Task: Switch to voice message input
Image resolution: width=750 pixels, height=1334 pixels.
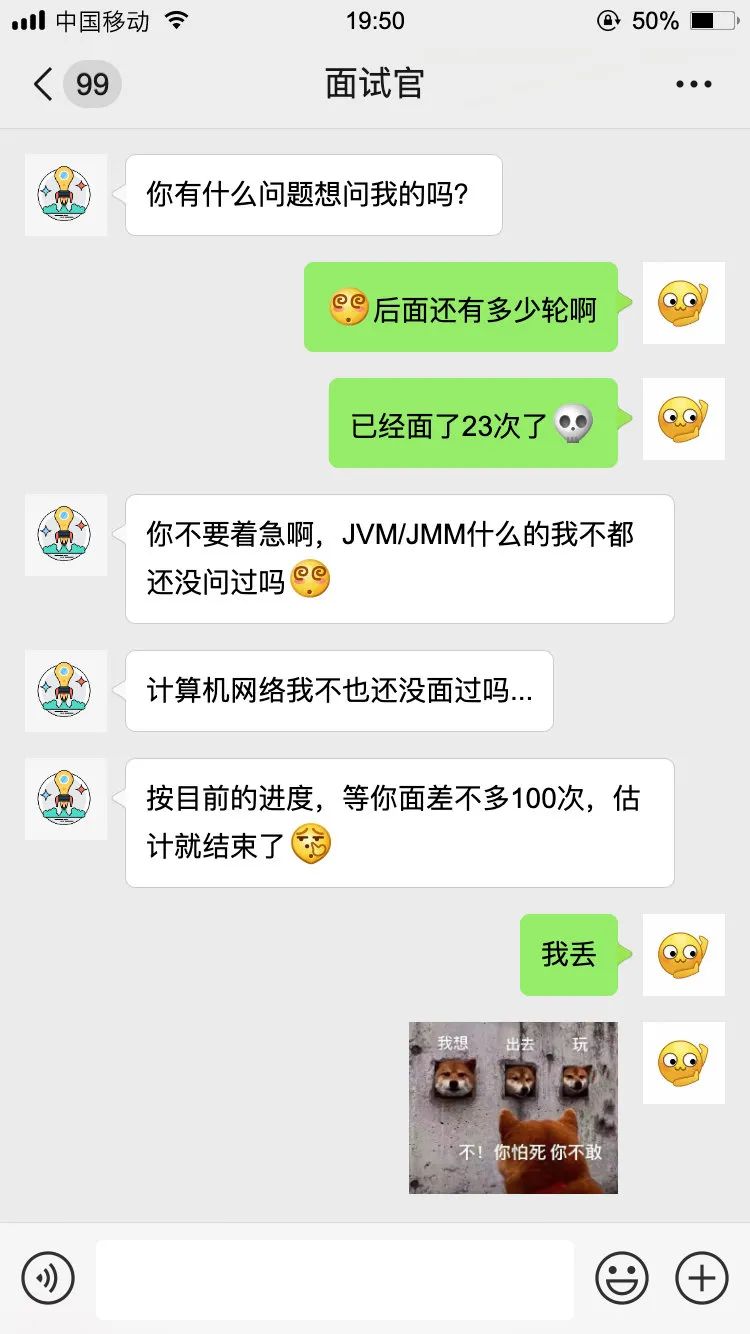Action: pyautogui.click(x=48, y=1278)
